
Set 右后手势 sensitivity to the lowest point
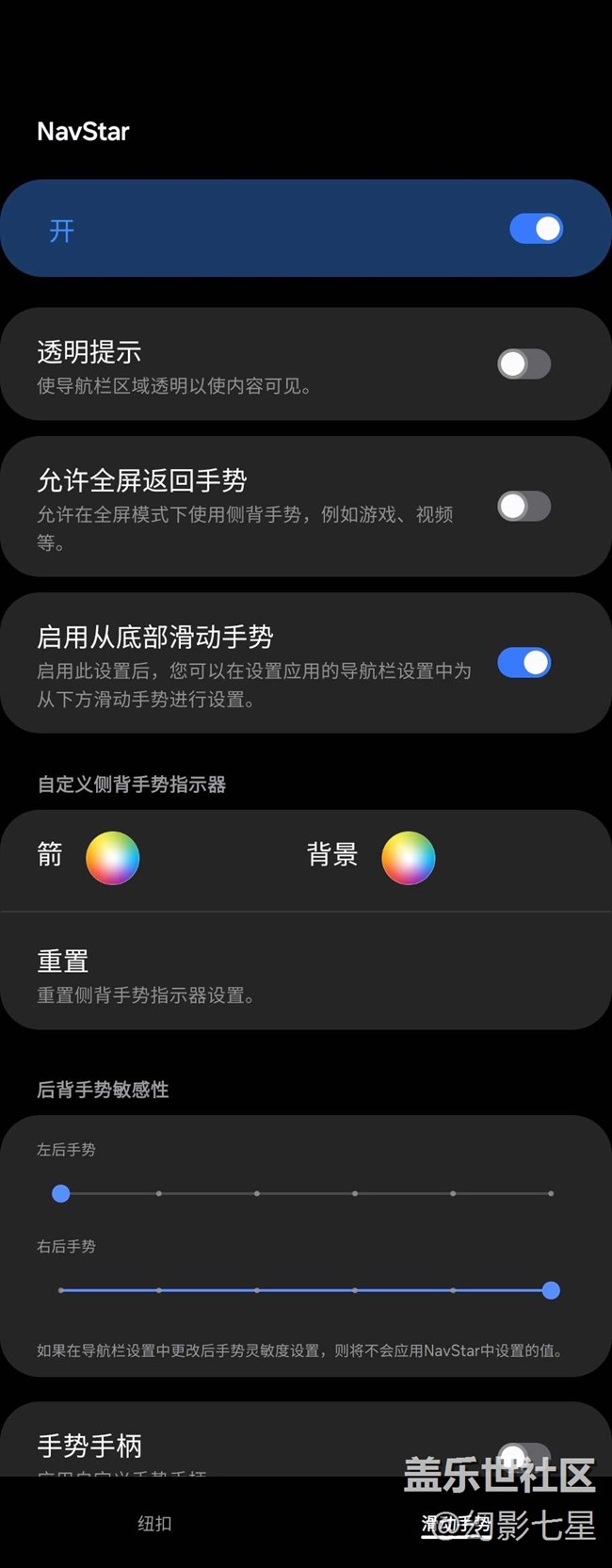pos(61,1290)
